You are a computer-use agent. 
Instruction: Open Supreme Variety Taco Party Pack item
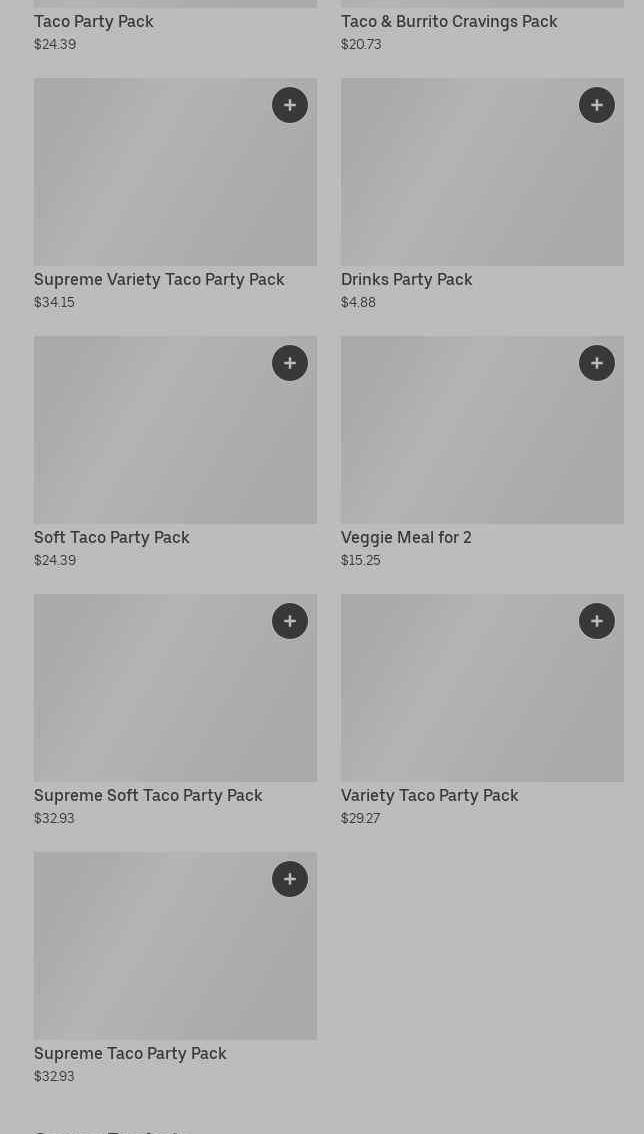(x=159, y=280)
